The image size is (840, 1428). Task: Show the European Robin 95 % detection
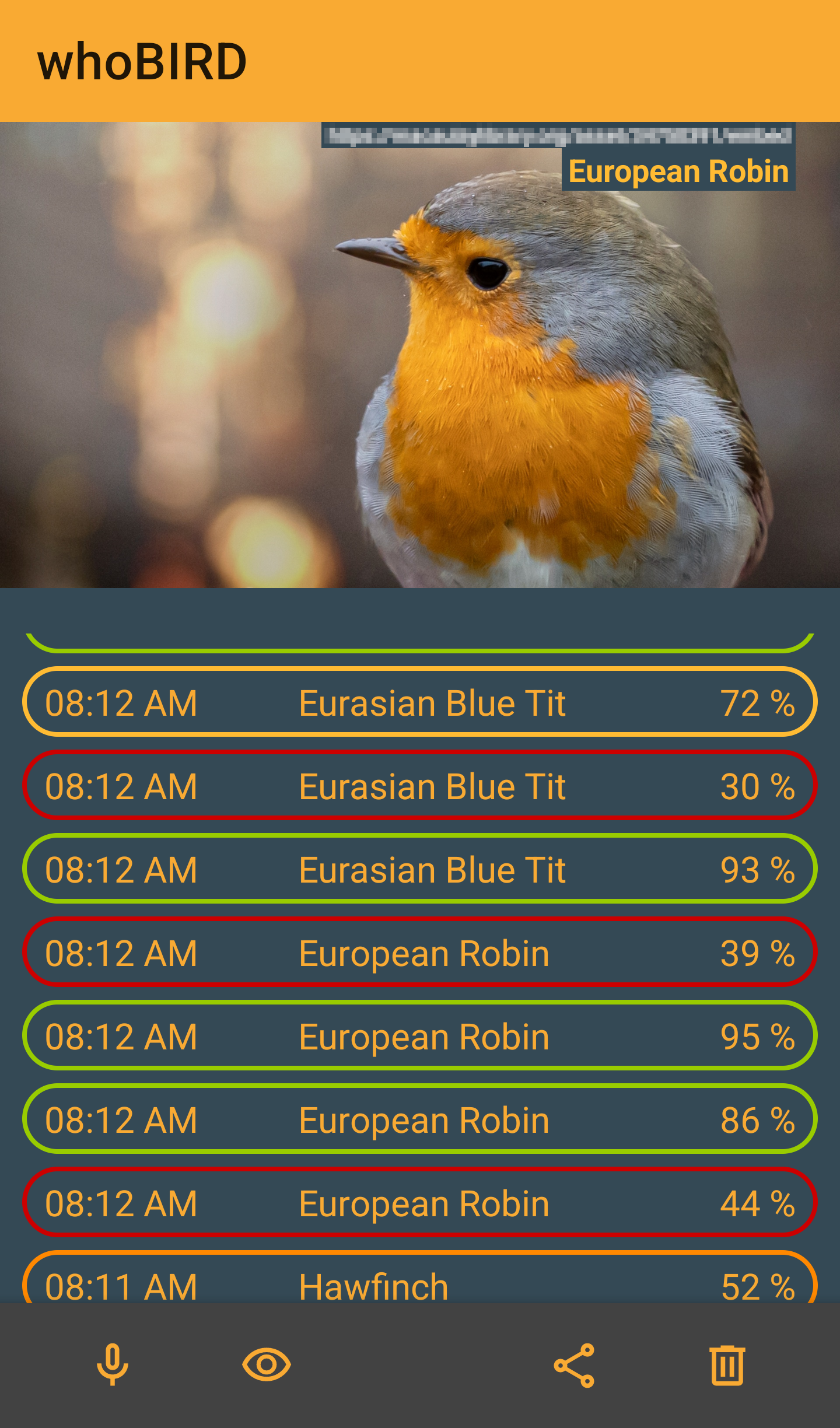[420, 1035]
